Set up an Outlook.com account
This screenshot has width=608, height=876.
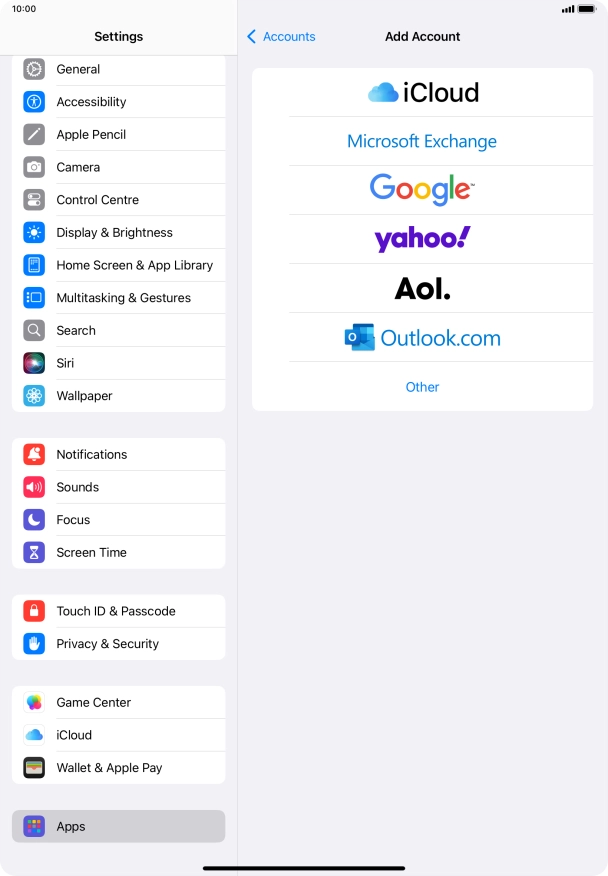pos(422,338)
